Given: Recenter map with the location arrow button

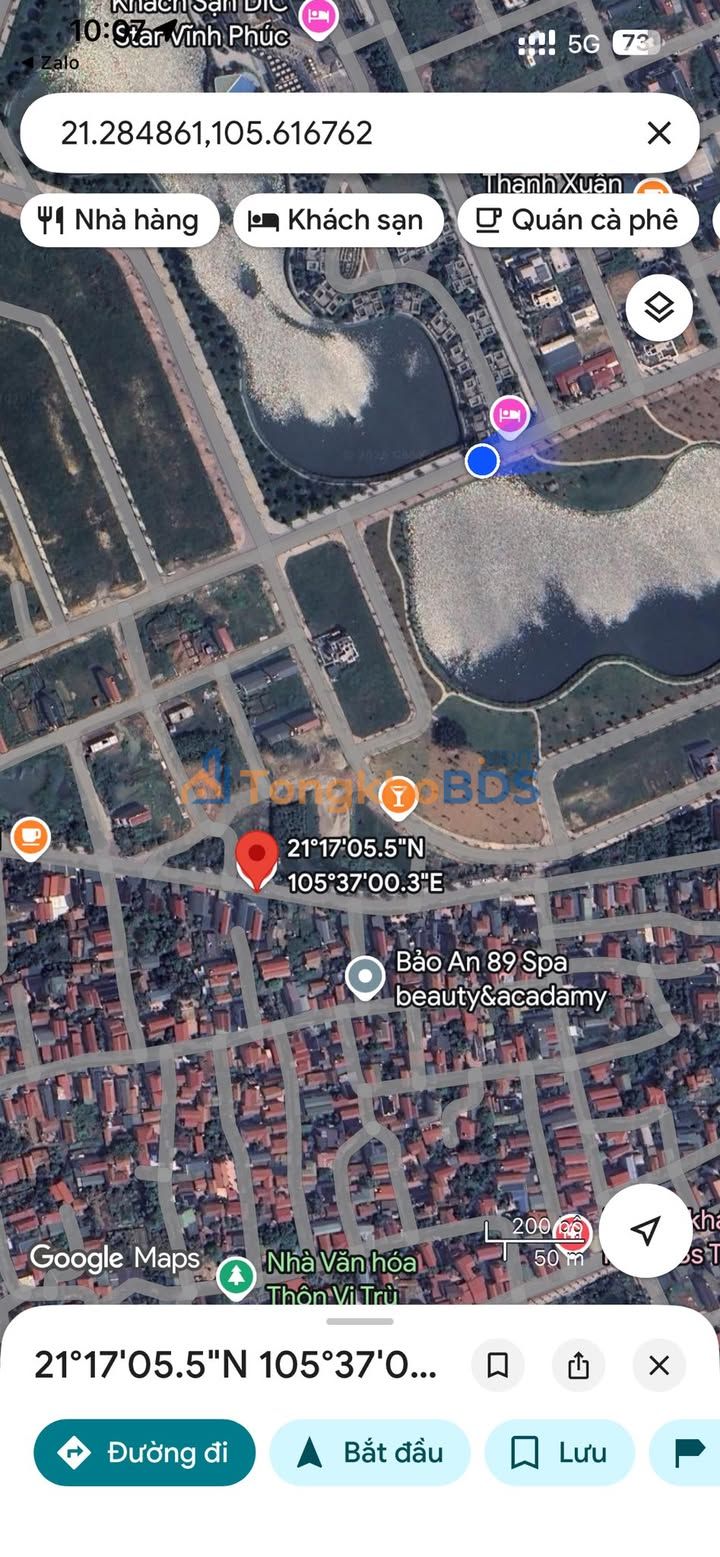Looking at the screenshot, I should (646, 1230).
